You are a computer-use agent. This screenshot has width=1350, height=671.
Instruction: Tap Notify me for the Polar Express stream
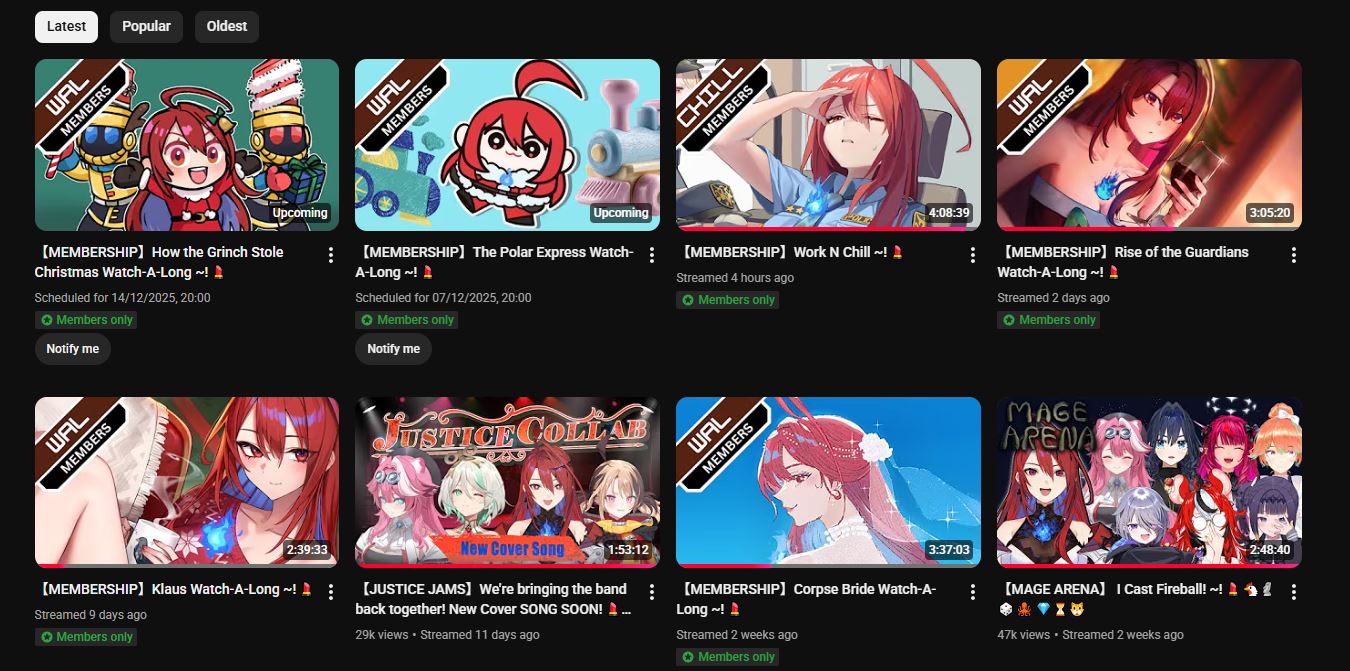tap(393, 349)
